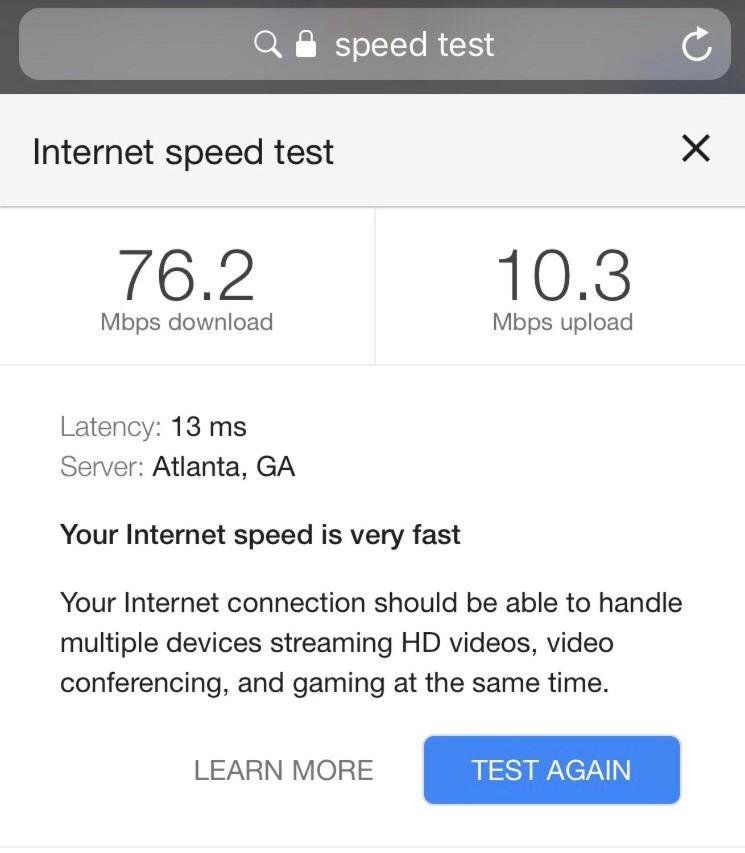Tap the address bar showing speed test
The width and height of the screenshot is (745, 853).
pos(400,44)
